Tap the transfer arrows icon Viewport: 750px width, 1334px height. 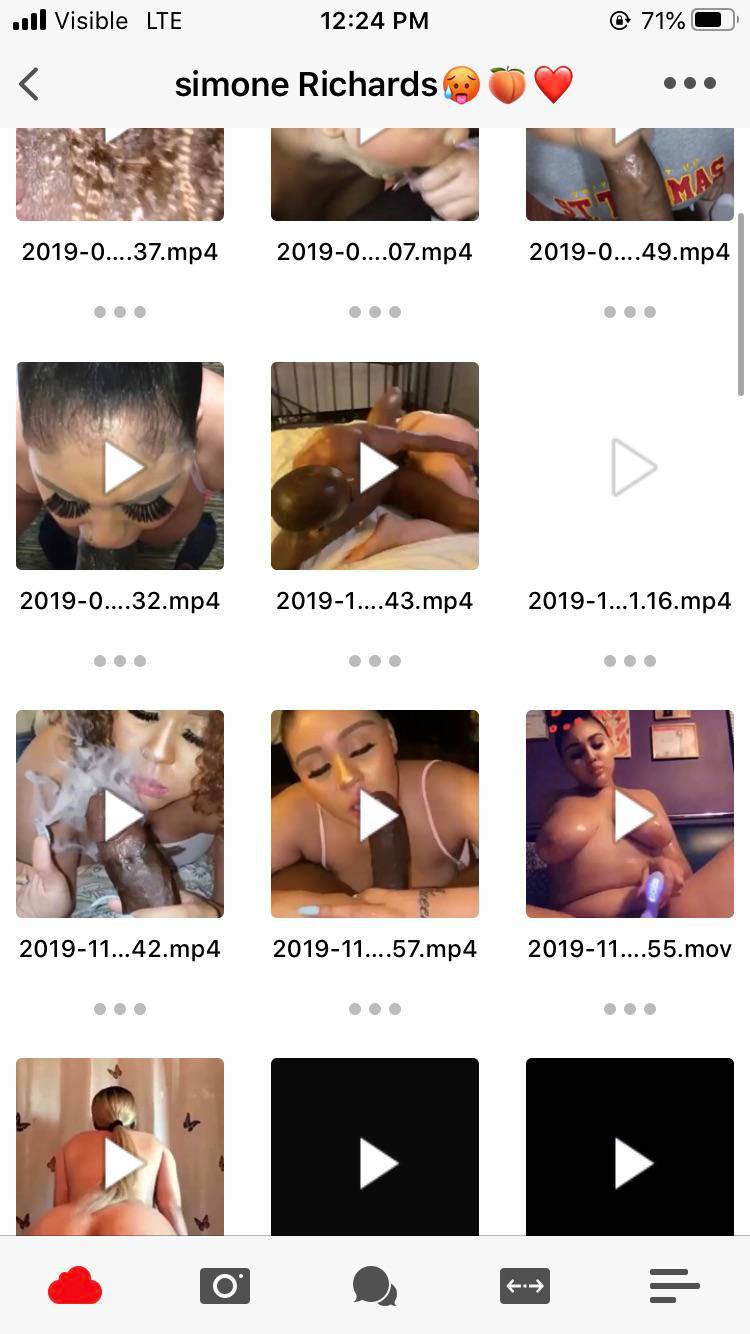tap(525, 1286)
